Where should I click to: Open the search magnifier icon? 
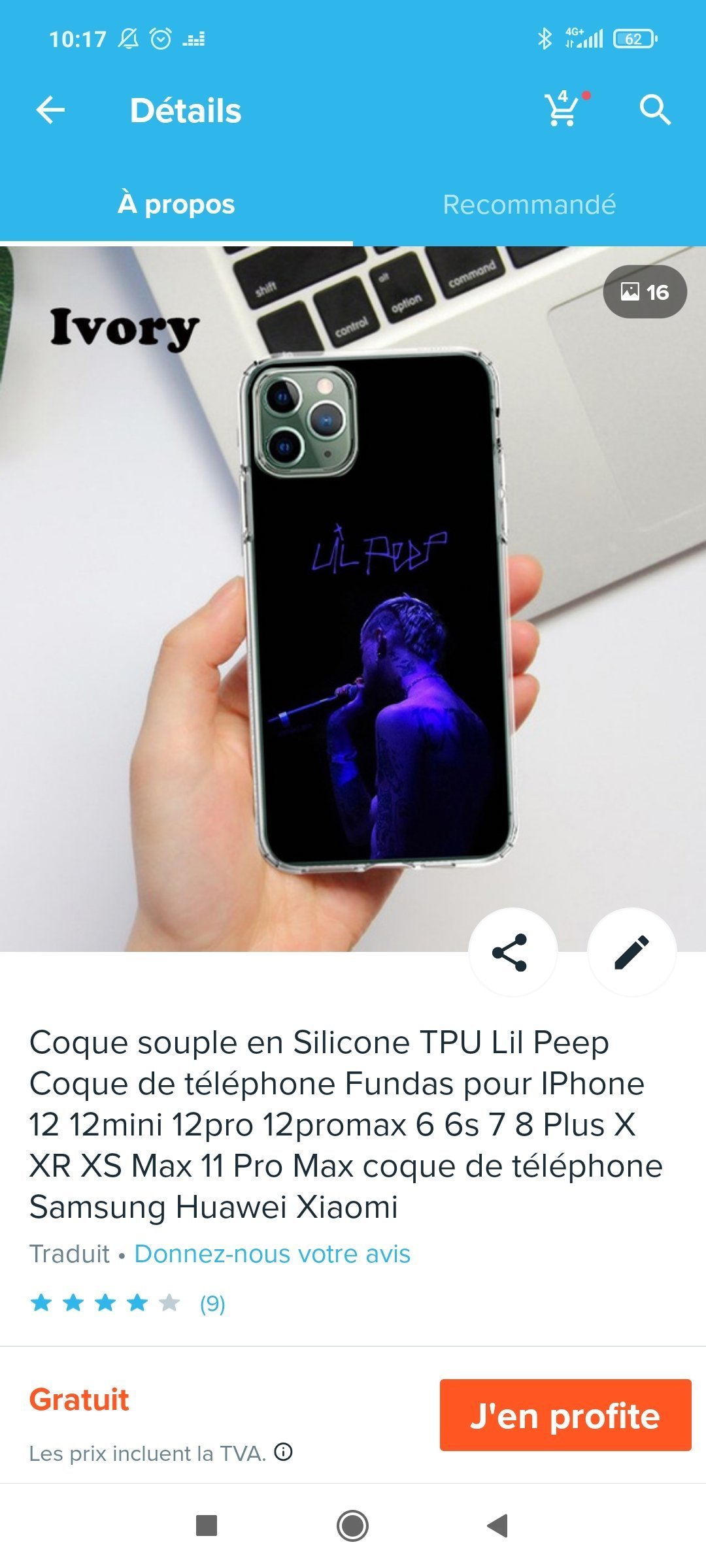coord(655,109)
